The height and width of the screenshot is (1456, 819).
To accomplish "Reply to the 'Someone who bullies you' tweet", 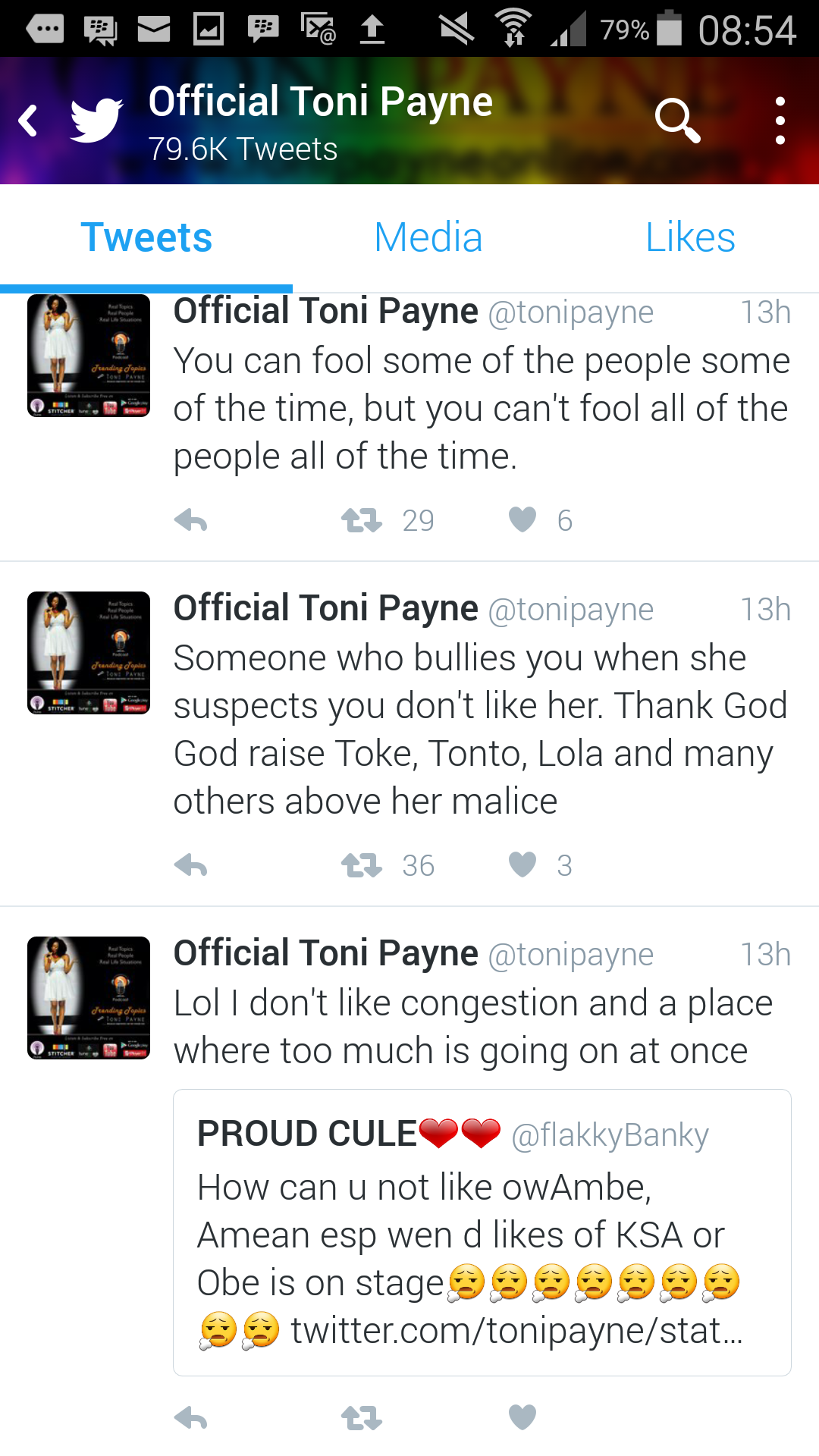I will 190,866.
